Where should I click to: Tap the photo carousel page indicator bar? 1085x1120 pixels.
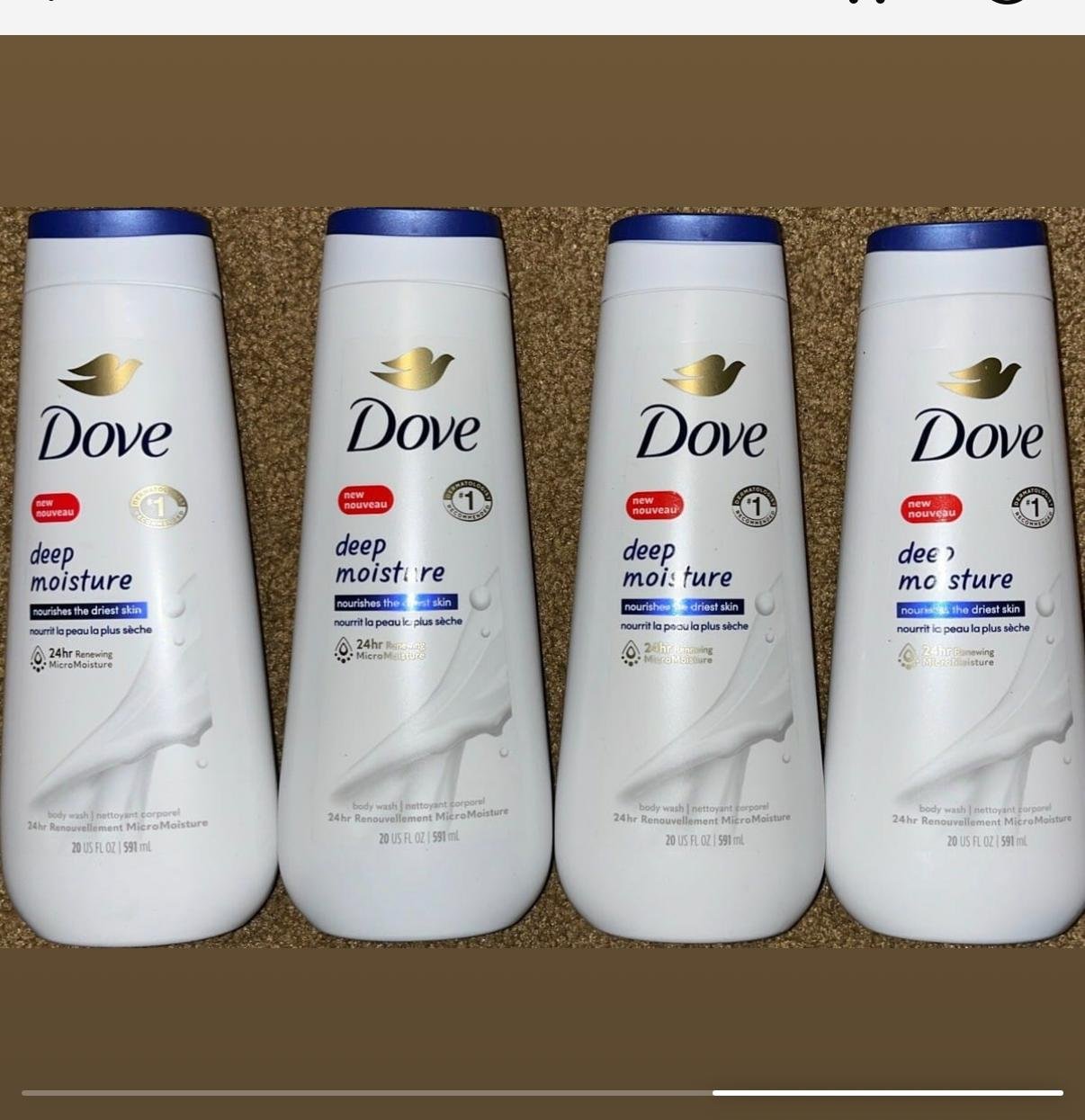point(542,1093)
